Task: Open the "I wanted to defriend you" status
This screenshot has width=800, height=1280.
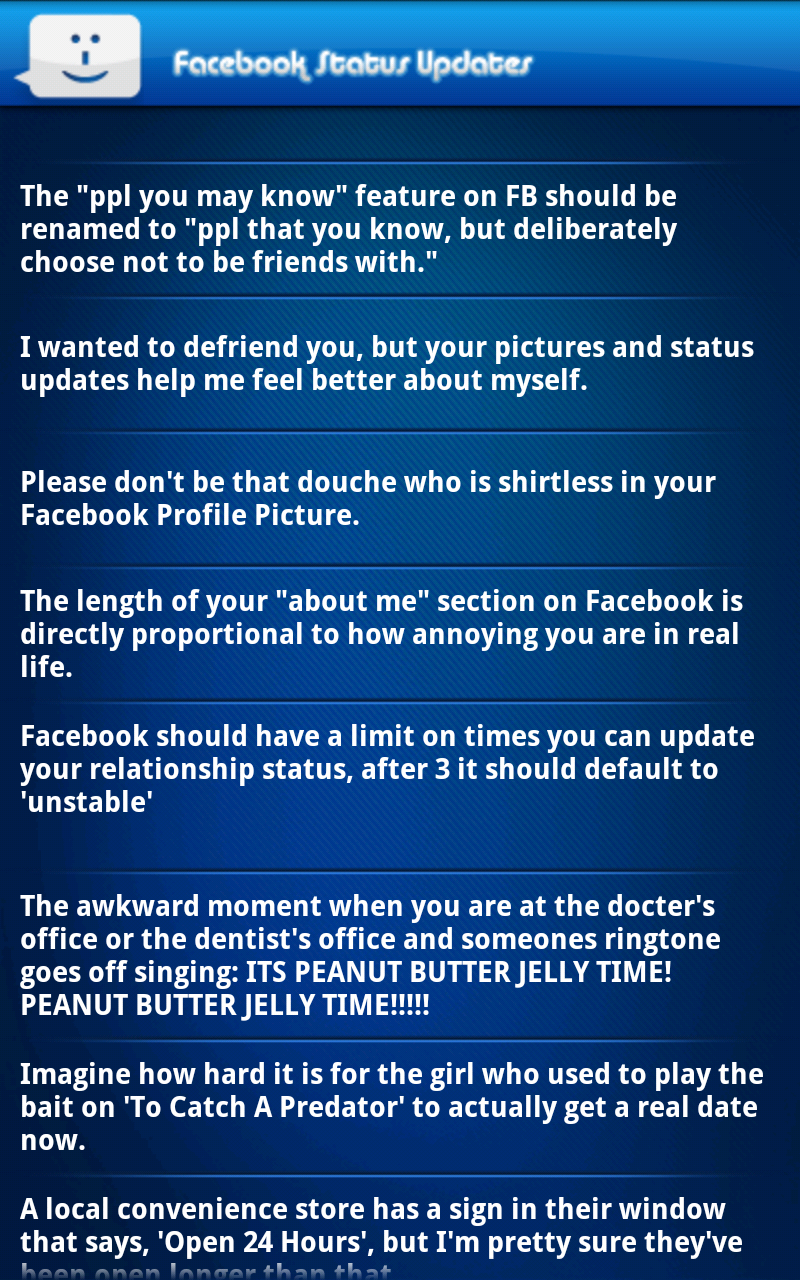Action: pos(400,364)
